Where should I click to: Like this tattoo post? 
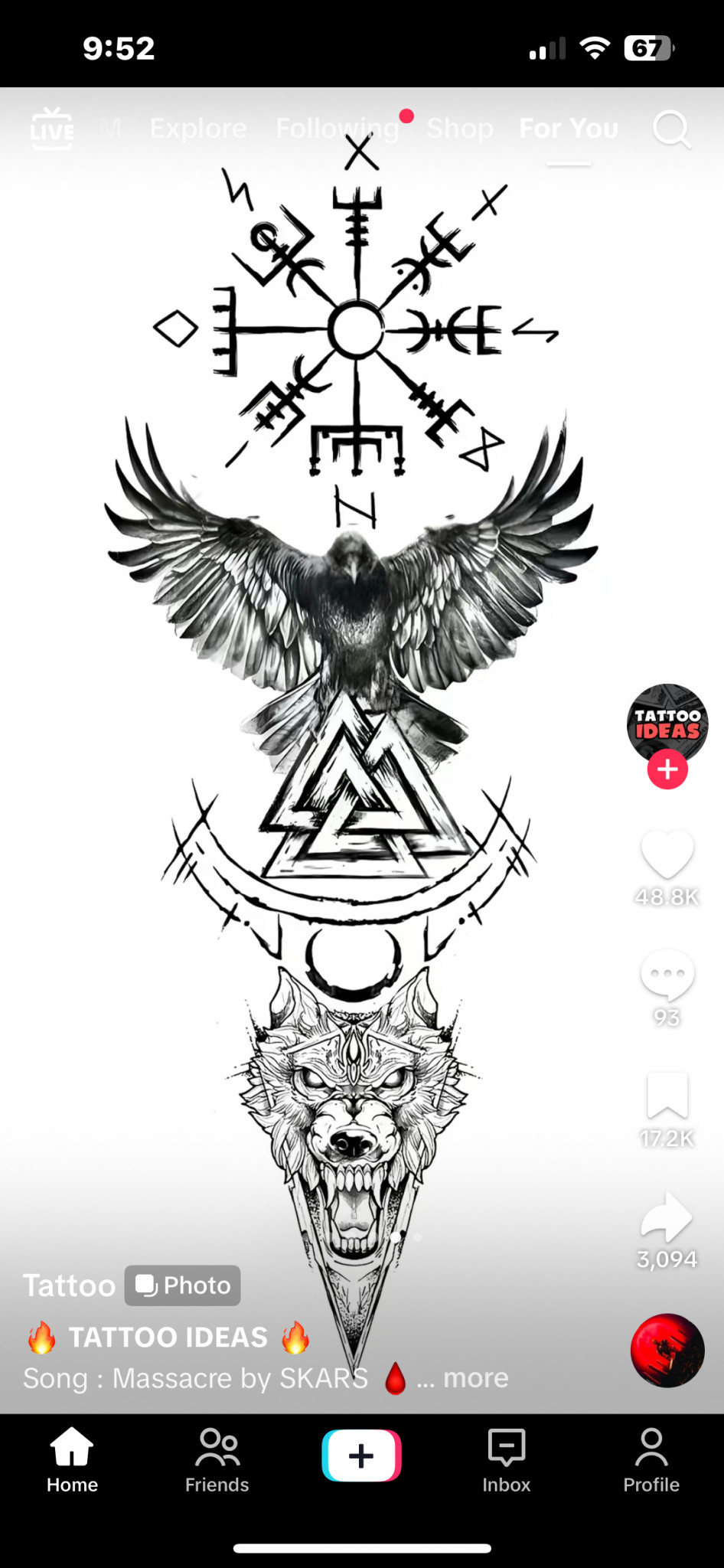point(667,854)
